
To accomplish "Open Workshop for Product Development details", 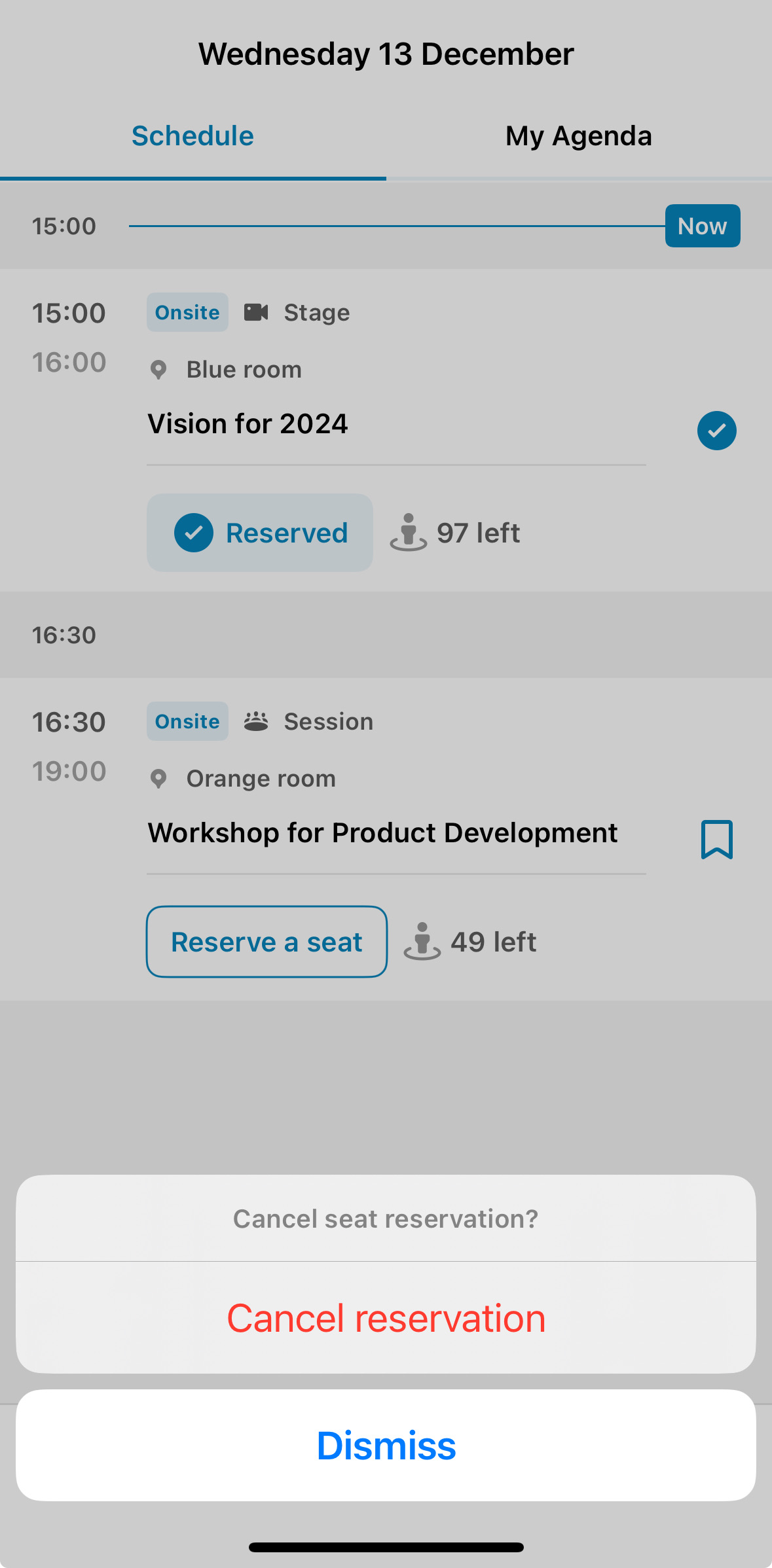I will click(x=382, y=832).
